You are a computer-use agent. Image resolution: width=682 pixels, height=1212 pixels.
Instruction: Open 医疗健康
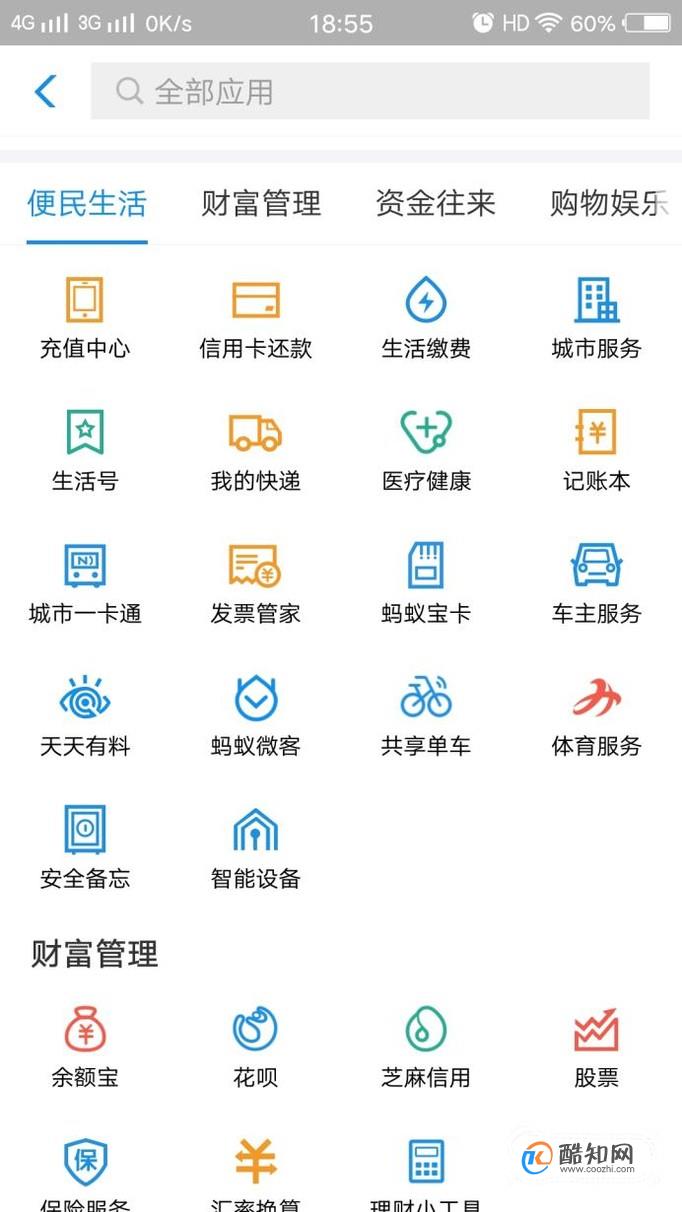(426, 450)
